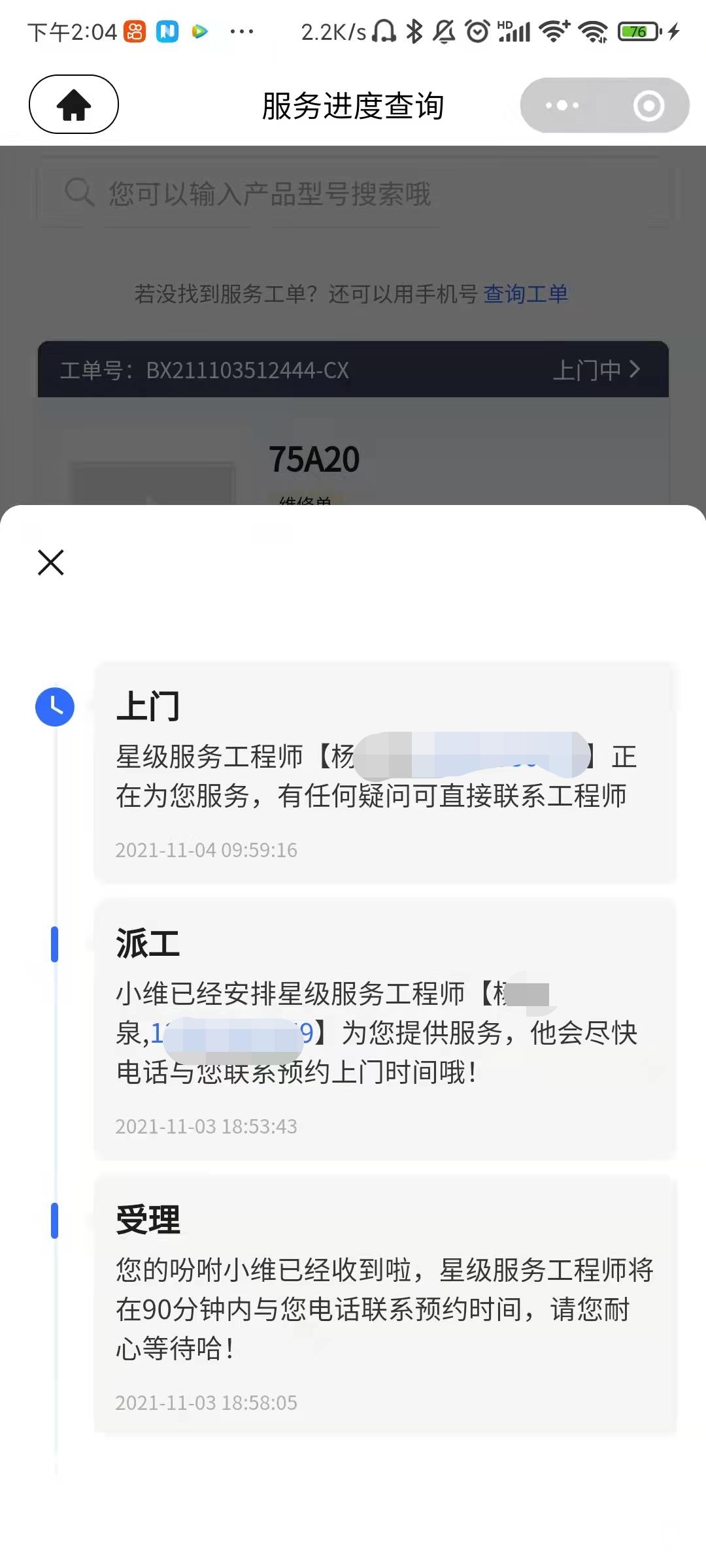Tap the model title 75A20

316,458
